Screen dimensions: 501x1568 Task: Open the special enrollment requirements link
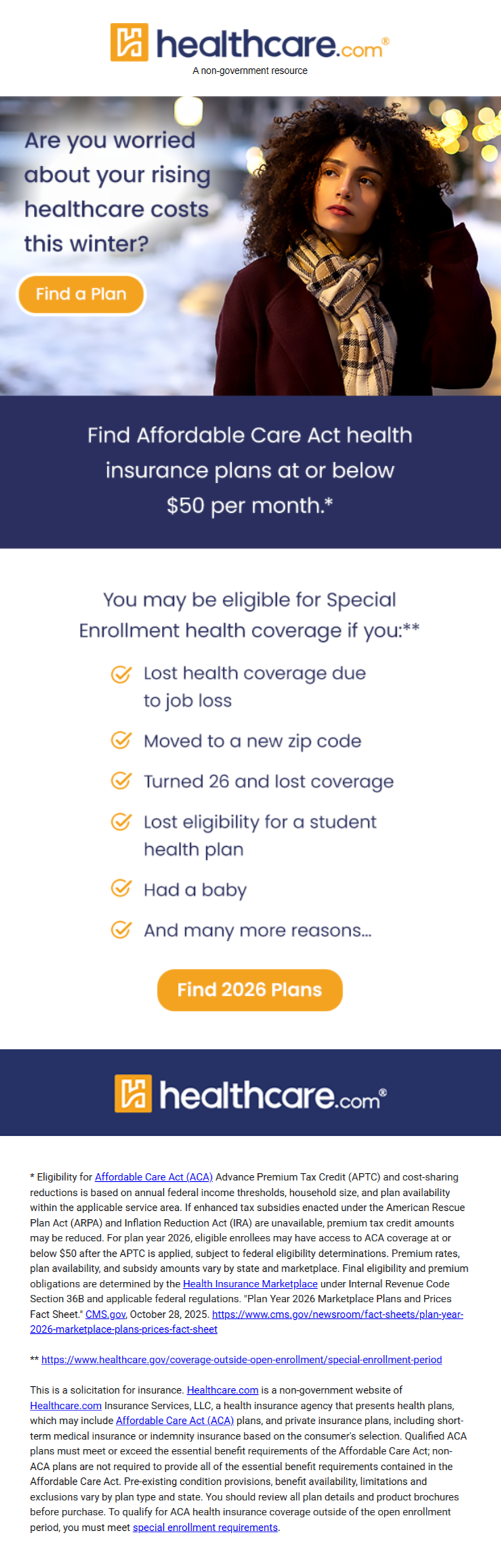click(205, 1527)
